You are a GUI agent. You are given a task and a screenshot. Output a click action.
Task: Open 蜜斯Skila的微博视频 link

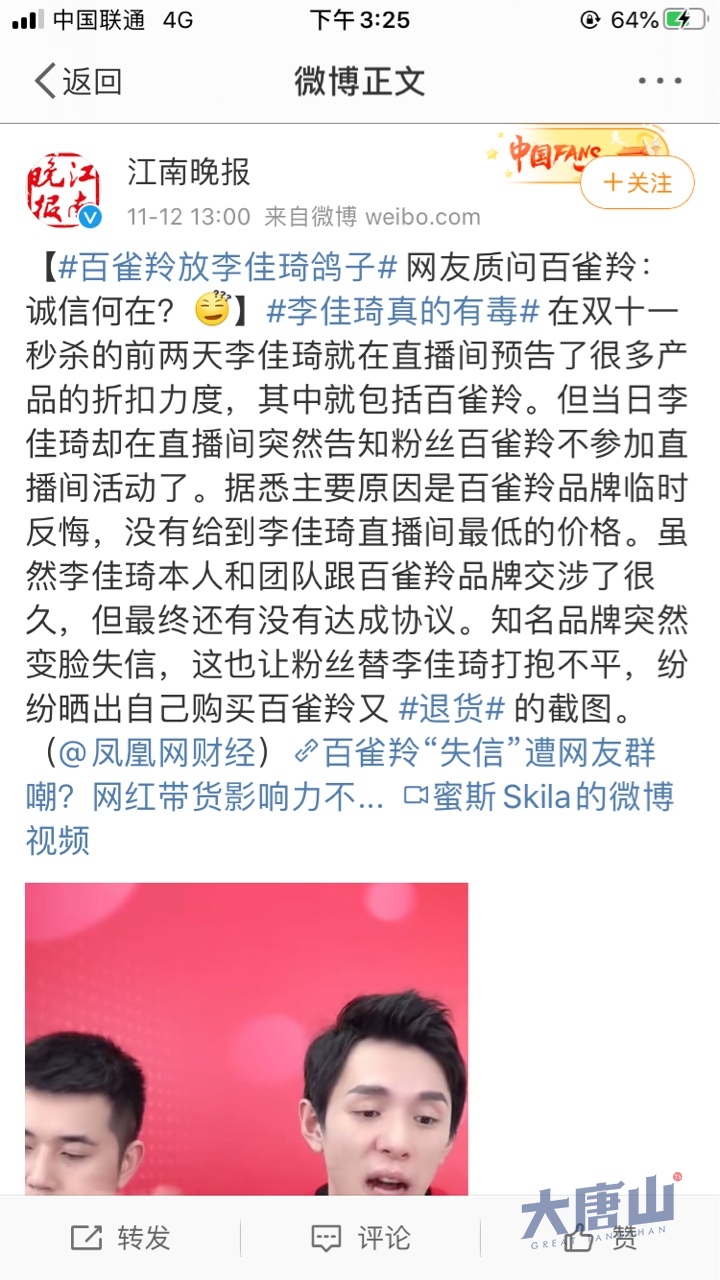click(x=540, y=796)
